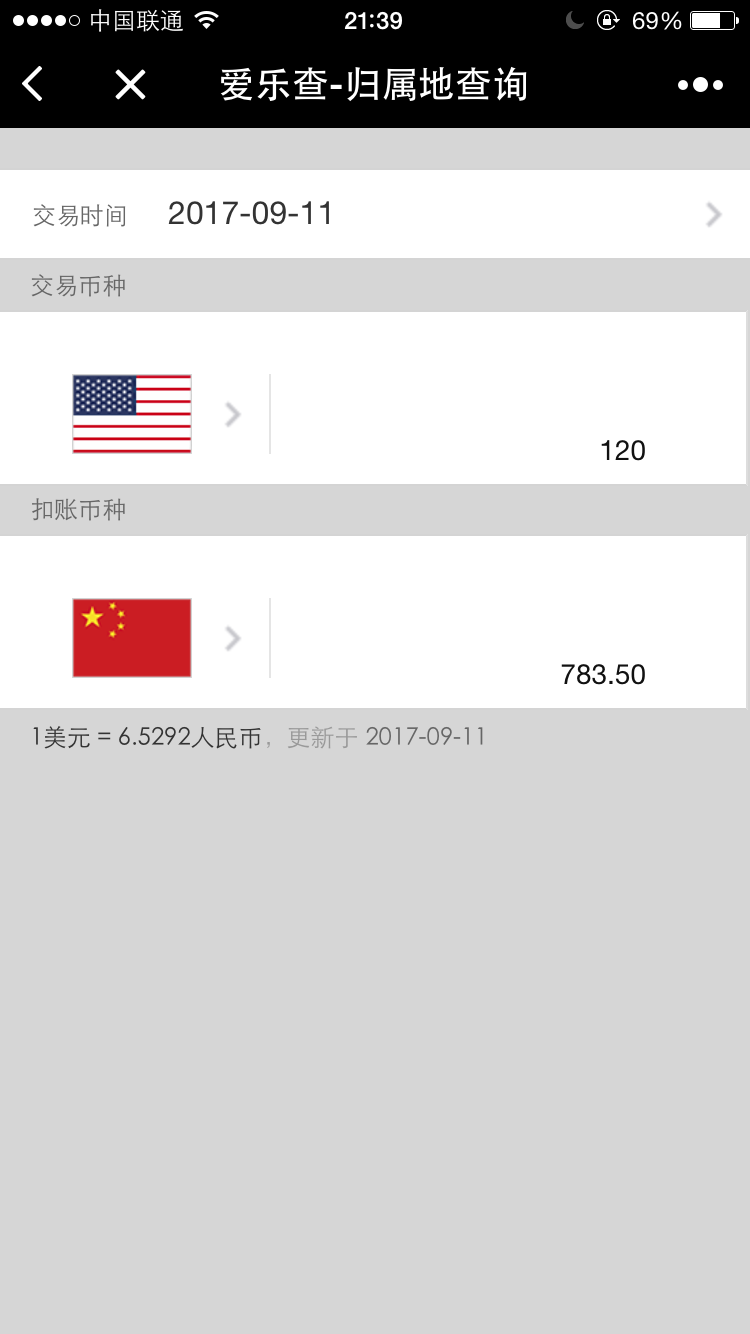Tap the back arrow in the title bar
This screenshot has height=1334, width=750.
click(x=32, y=84)
